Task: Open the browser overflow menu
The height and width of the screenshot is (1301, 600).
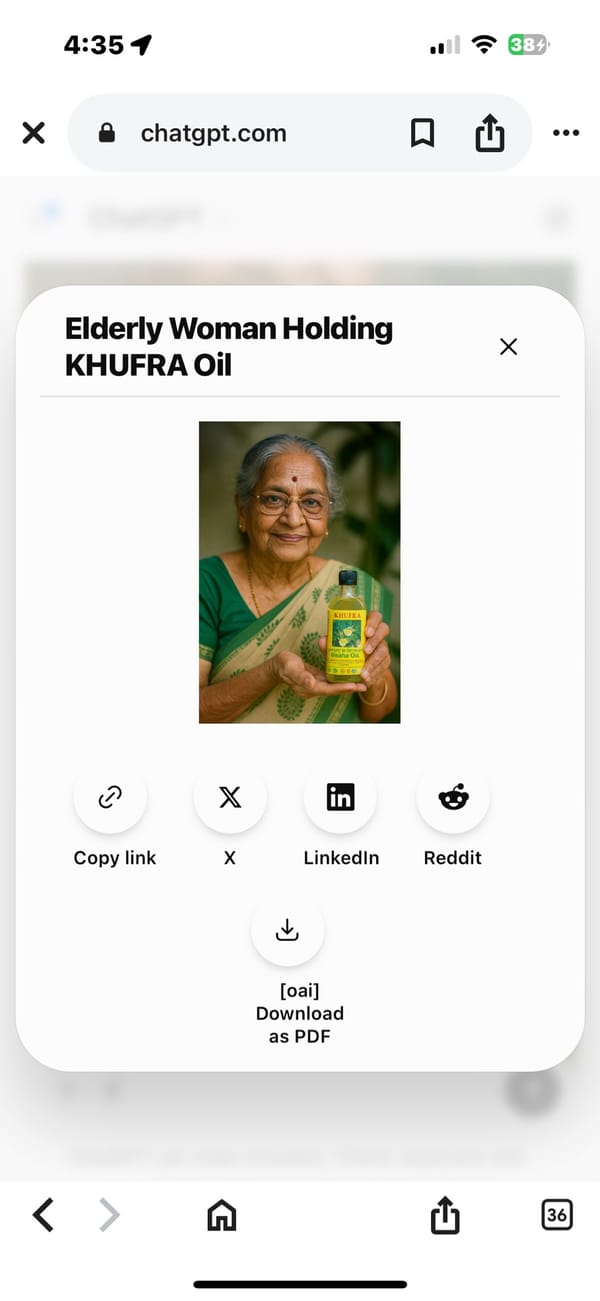Action: (566, 133)
